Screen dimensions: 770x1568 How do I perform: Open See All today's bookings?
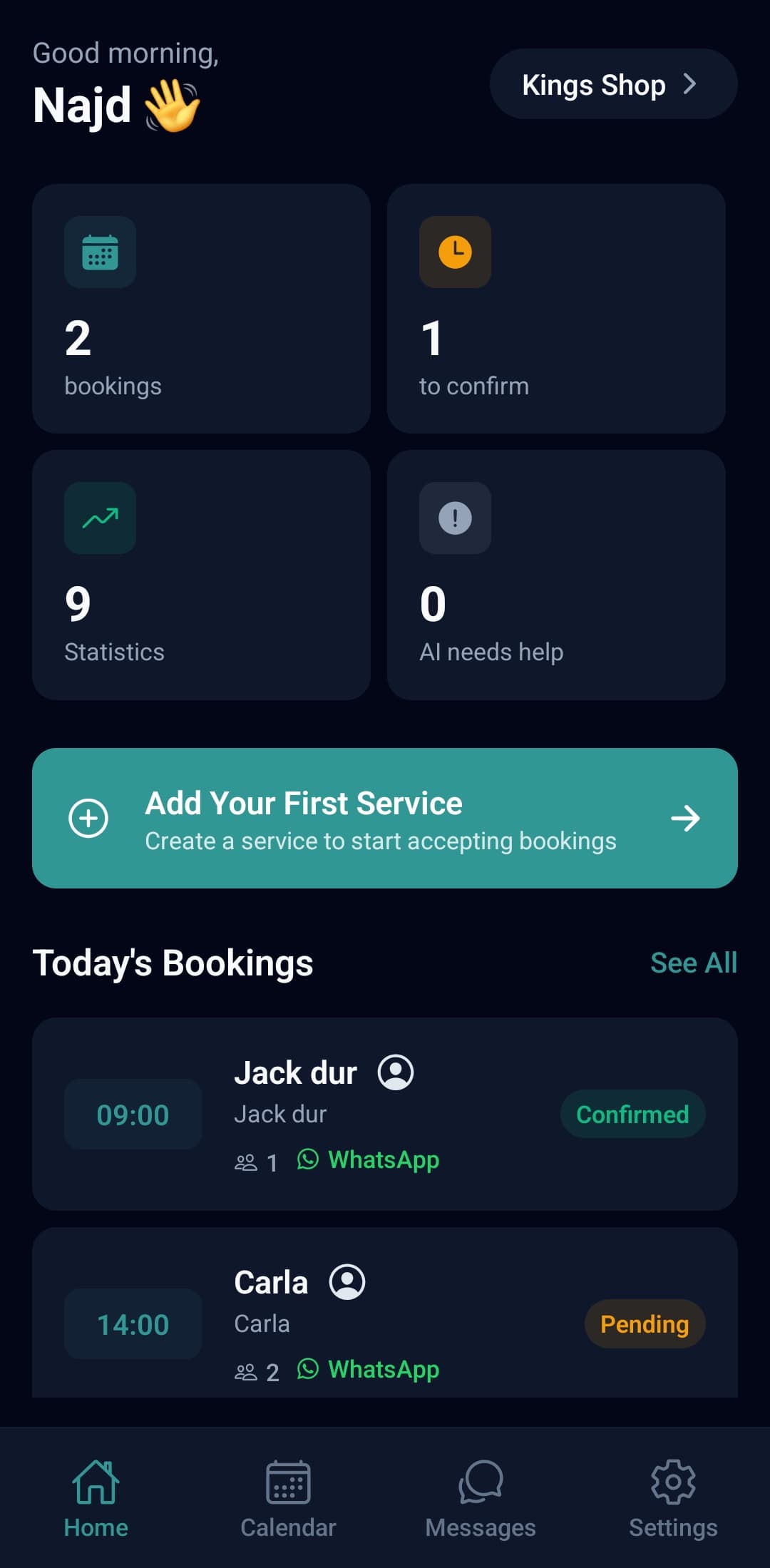coord(693,962)
